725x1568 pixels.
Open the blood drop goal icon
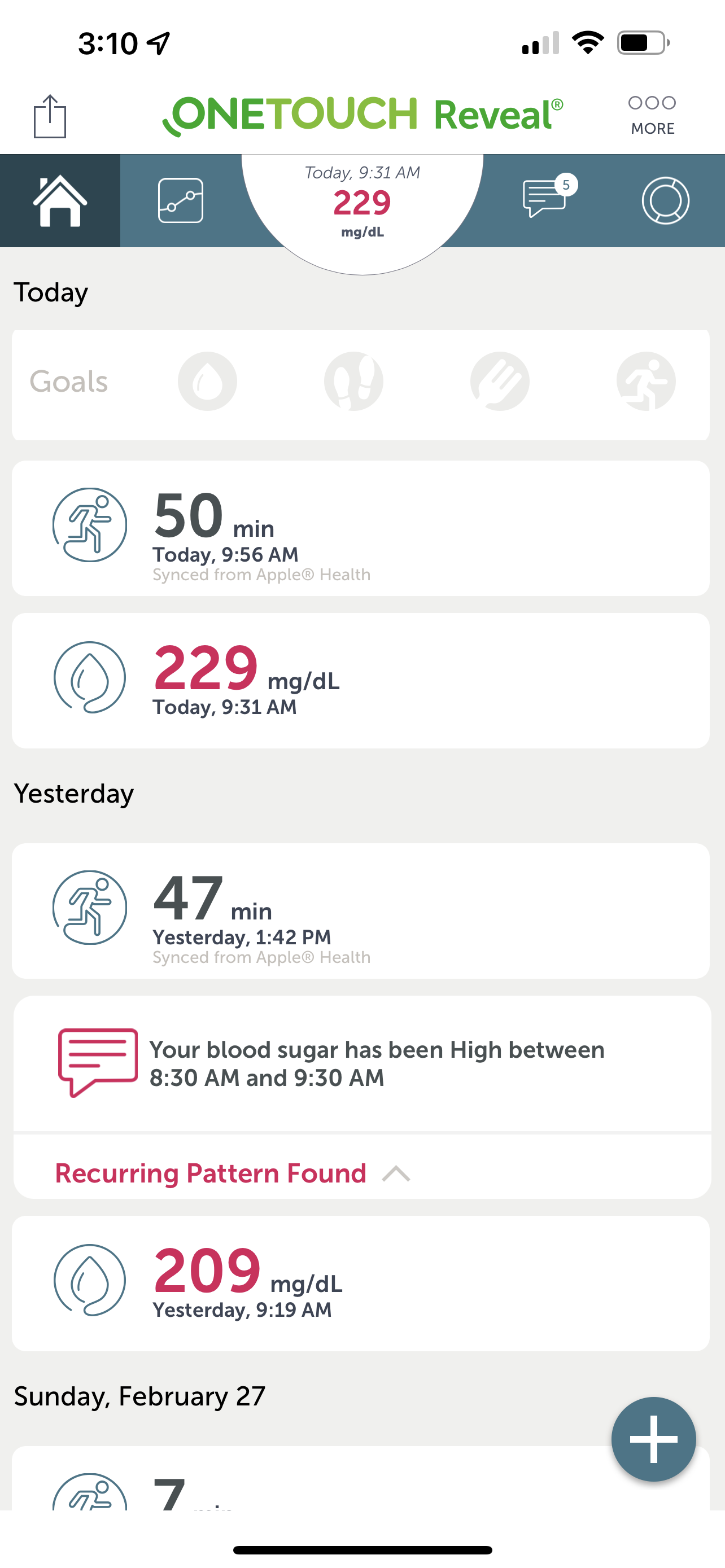click(207, 382)
